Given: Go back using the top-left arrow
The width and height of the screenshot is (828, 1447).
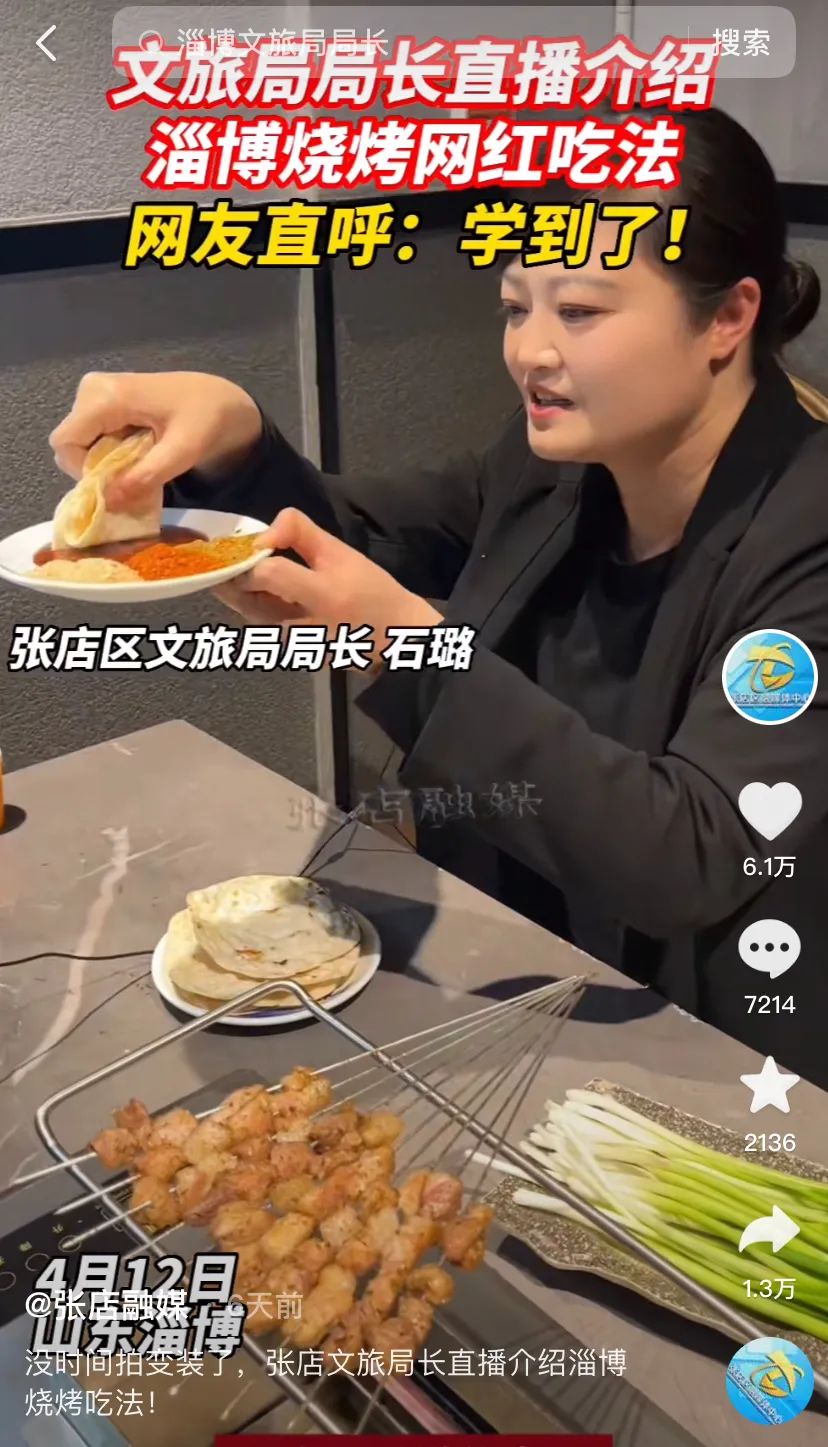Looking at the screenshot, I should [x=46, y=43].
